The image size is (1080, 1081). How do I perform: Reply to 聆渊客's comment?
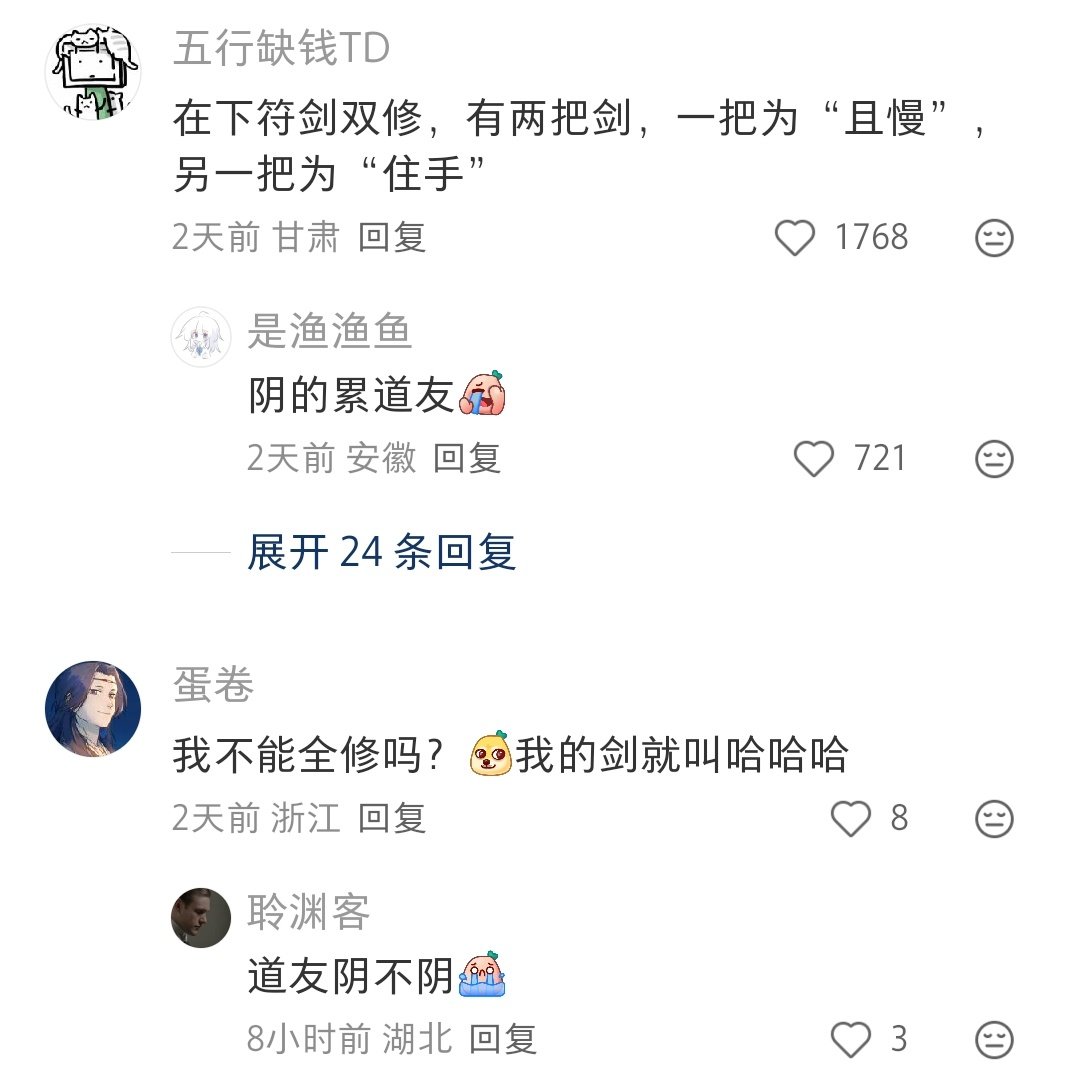pyautogui.click(x=503, y=1040)
